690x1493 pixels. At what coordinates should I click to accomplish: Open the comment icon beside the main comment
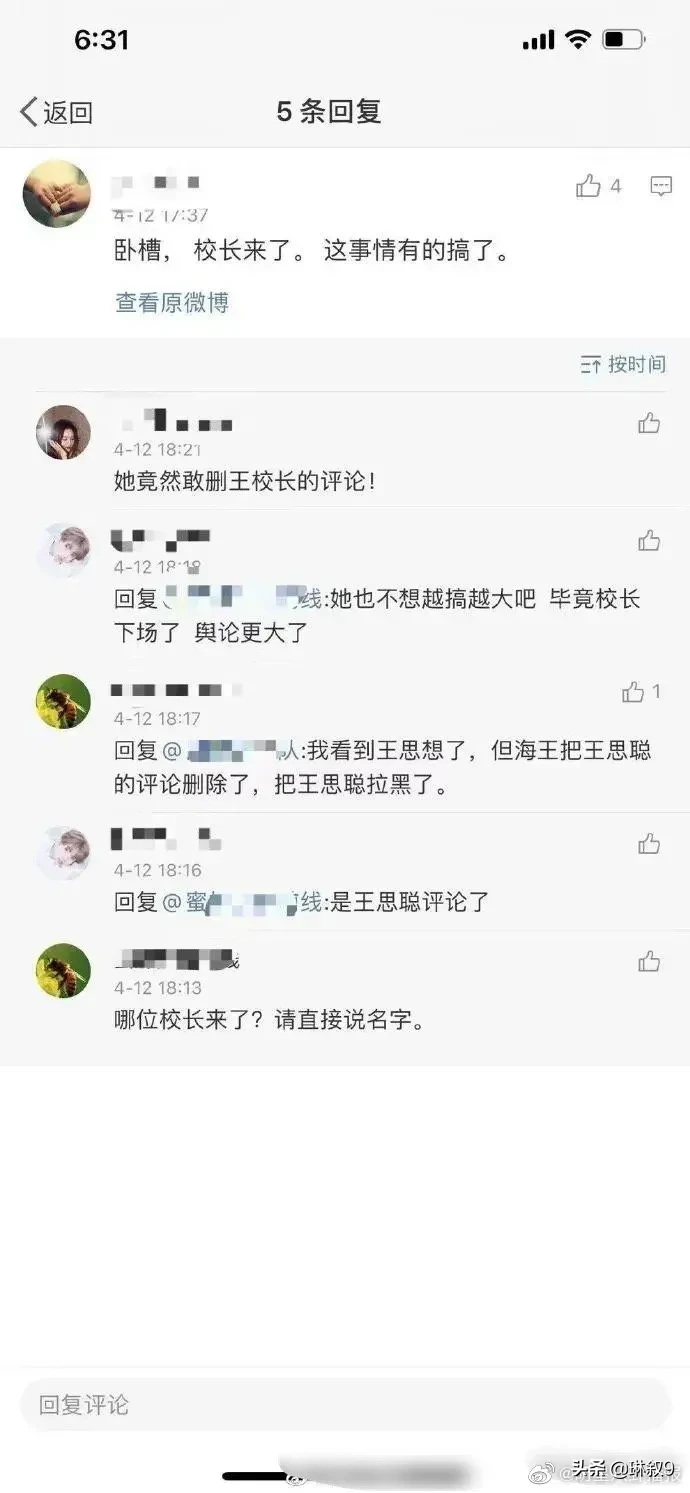[661, 186]
